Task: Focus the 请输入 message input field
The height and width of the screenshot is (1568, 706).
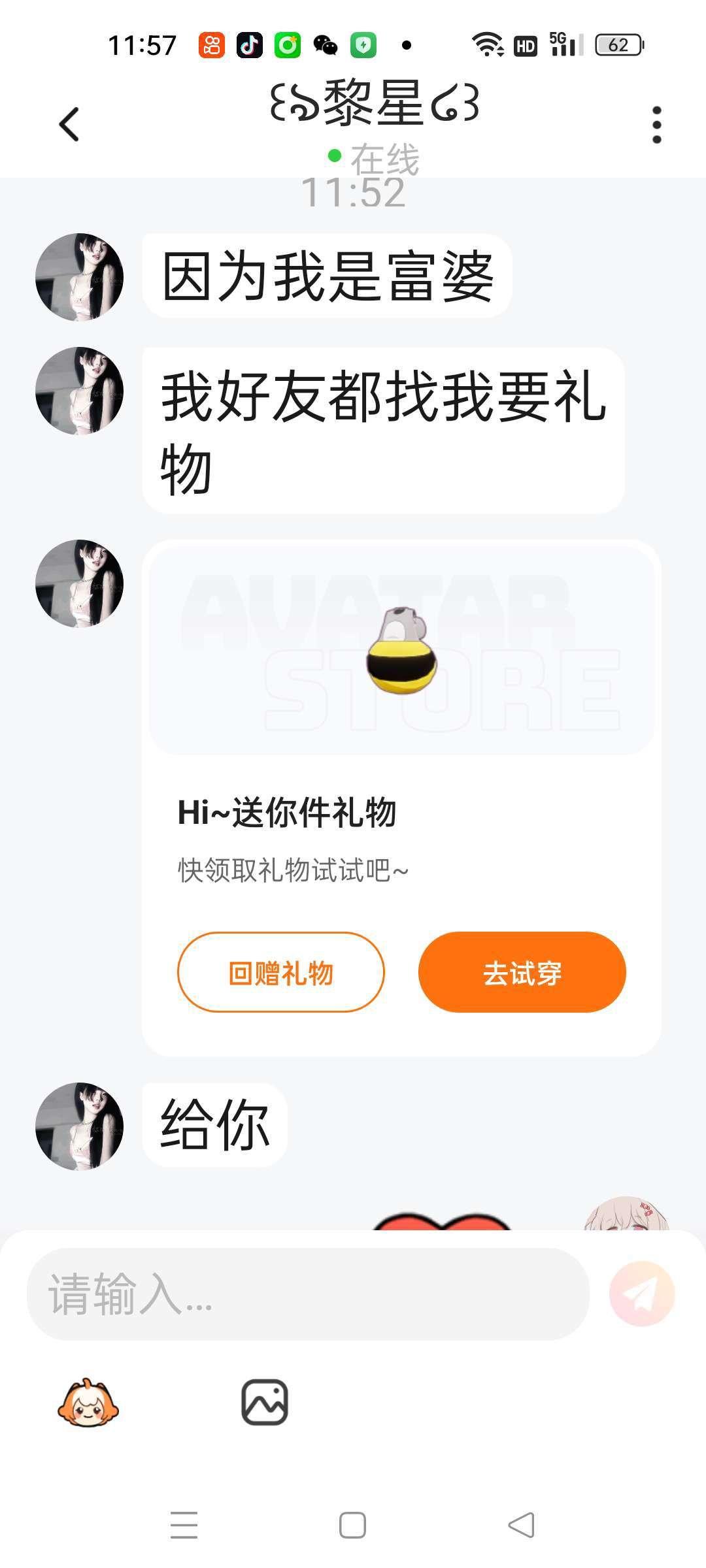Action: [x=307, y=1294]
